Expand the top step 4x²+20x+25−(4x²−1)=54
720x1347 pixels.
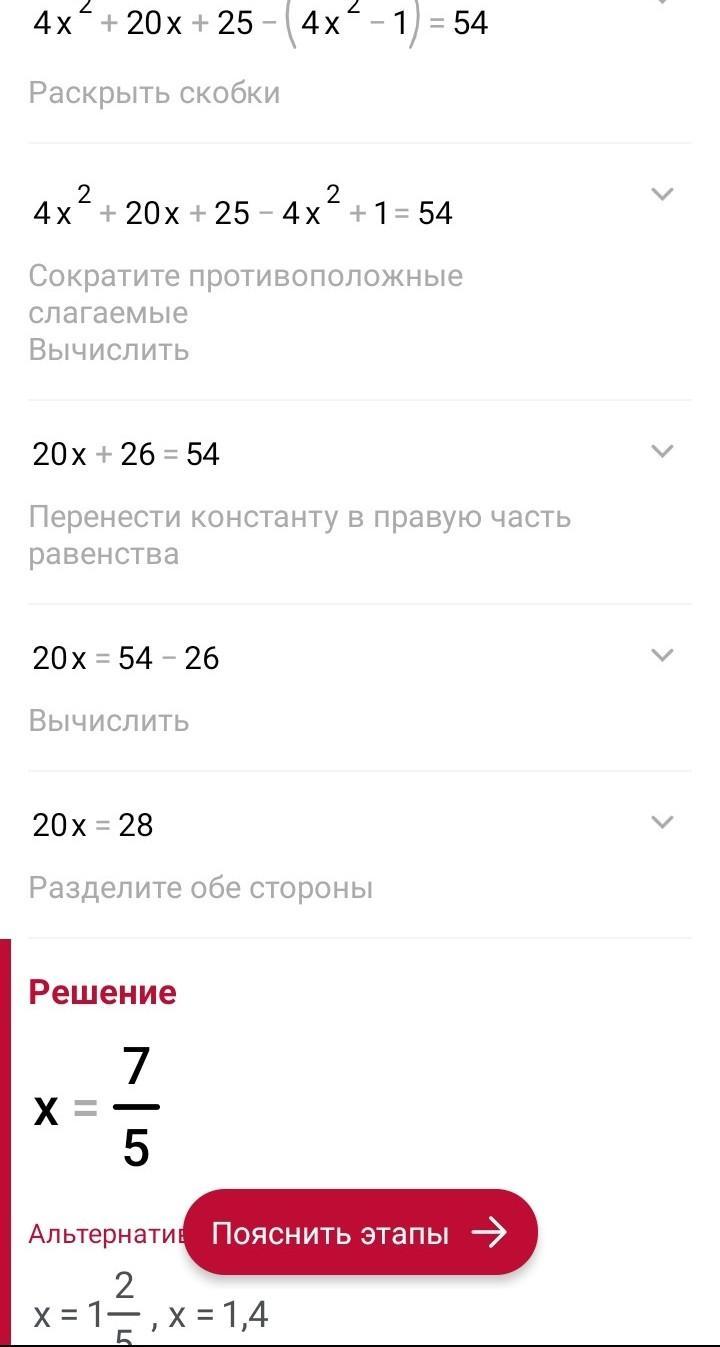pos(662,4)
